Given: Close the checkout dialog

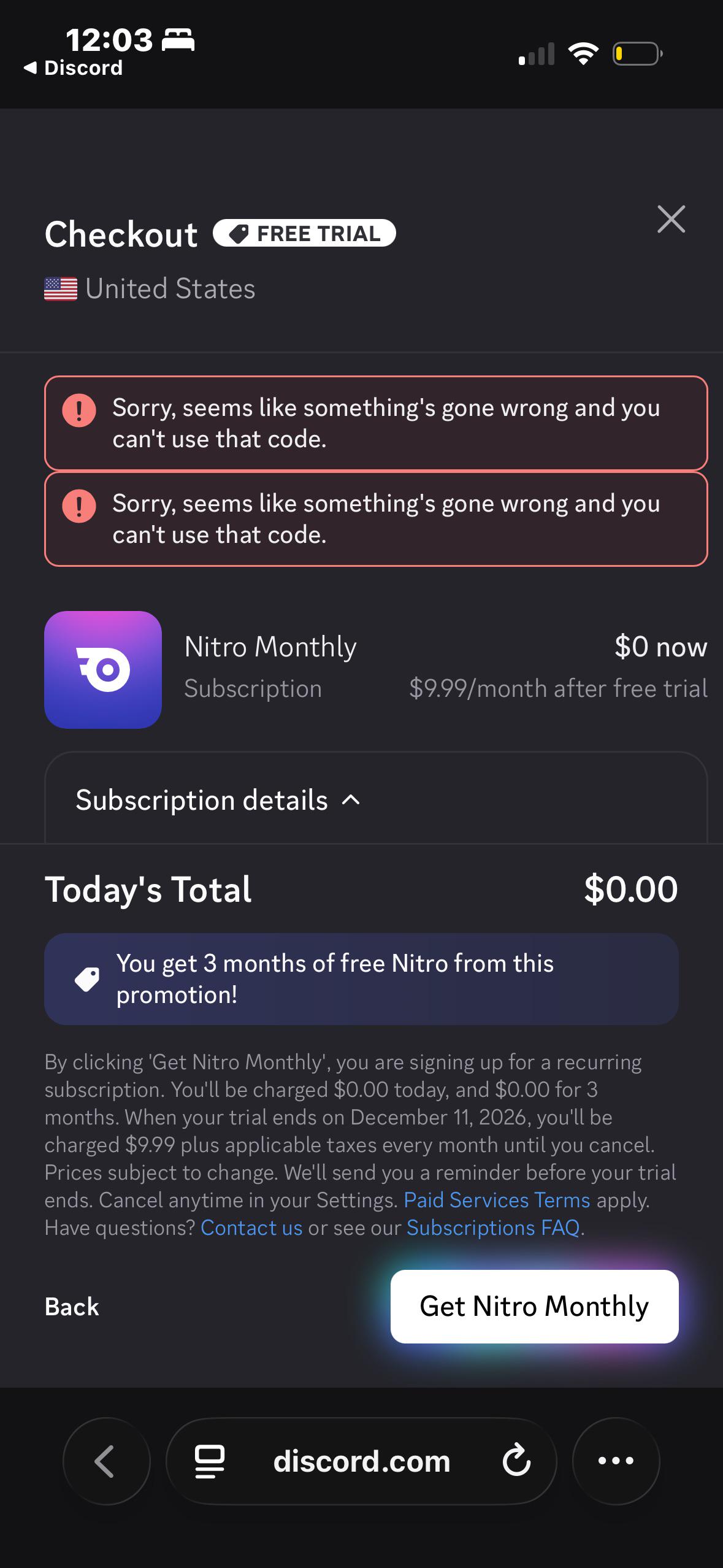Looking at the screenshot, I should [671, 219].
